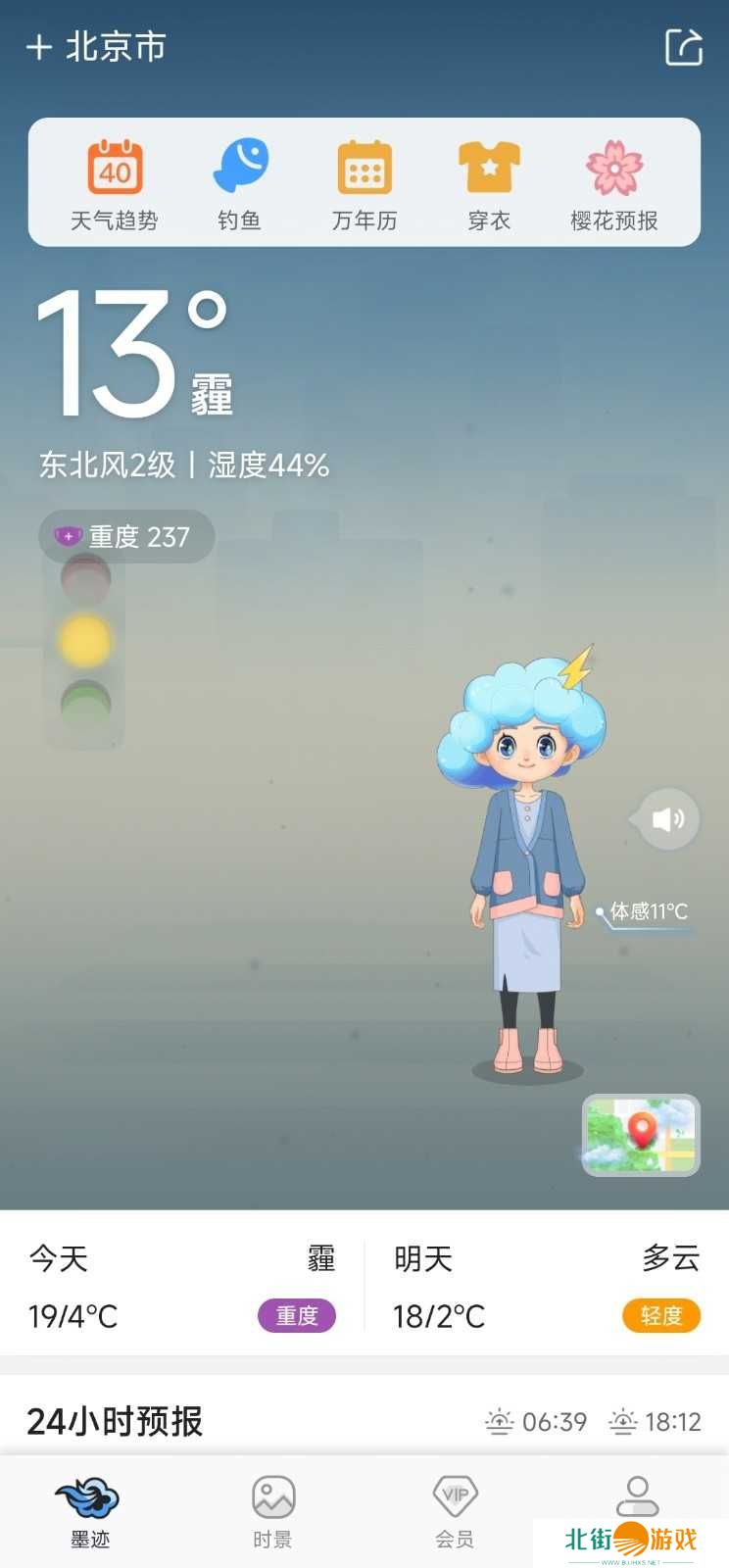Open the weather map thumbnail
This screenshot has height=1568, width=729.
[641, 1135]
